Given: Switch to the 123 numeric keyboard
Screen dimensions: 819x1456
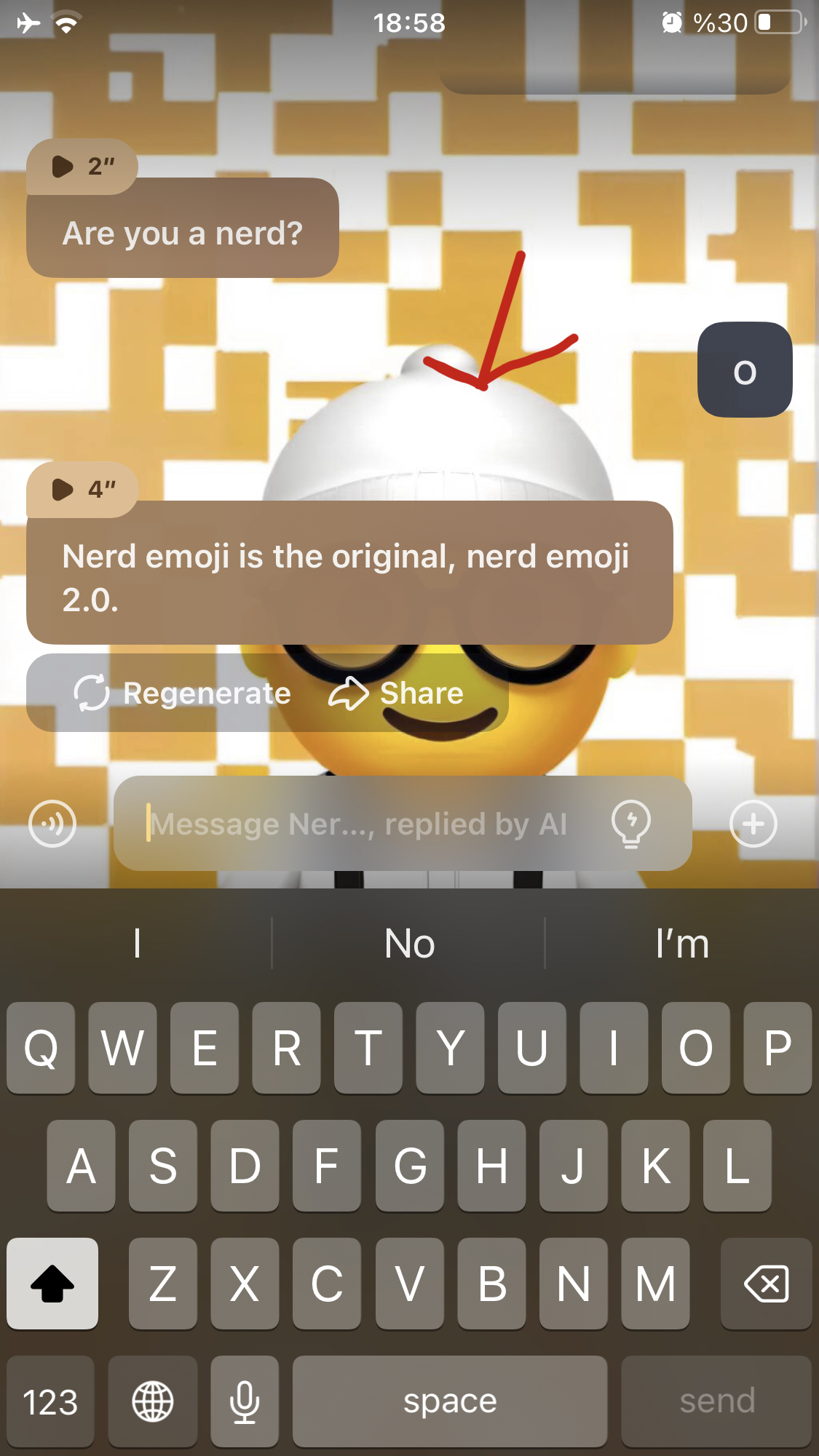Looking at the screenshot, I should coord(50,1401).
